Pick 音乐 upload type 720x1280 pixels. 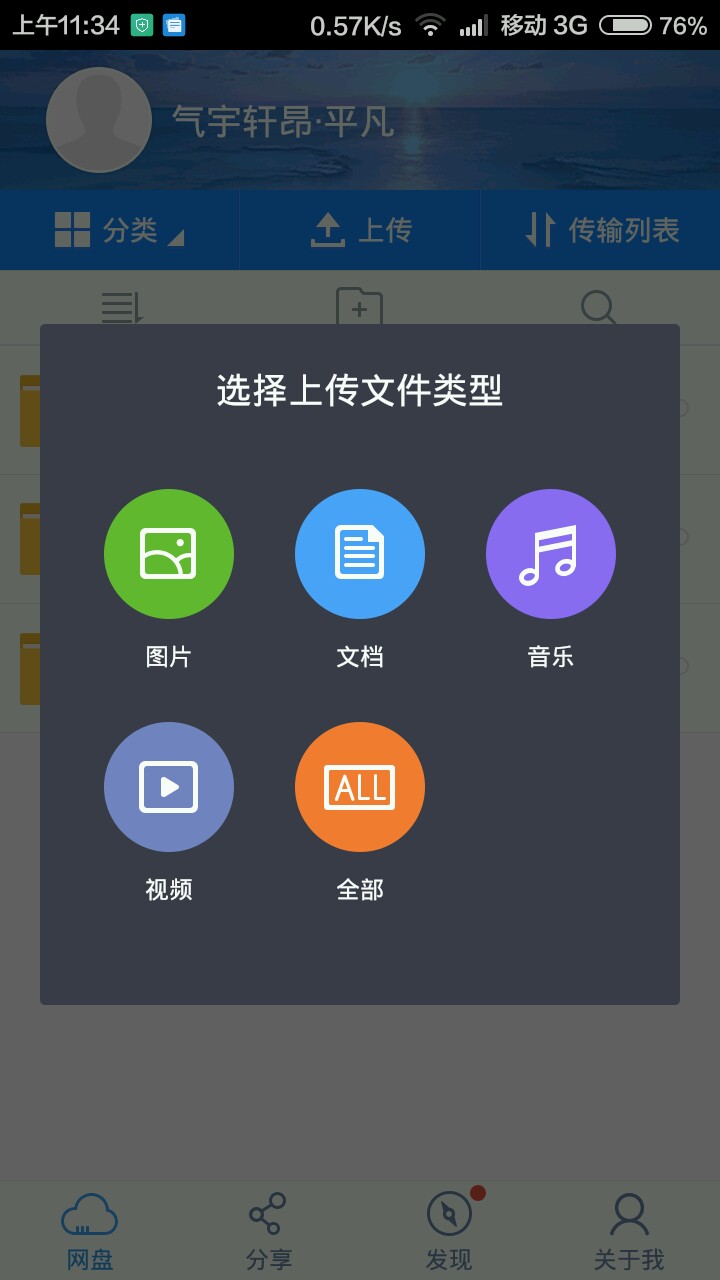click(551, 554)
